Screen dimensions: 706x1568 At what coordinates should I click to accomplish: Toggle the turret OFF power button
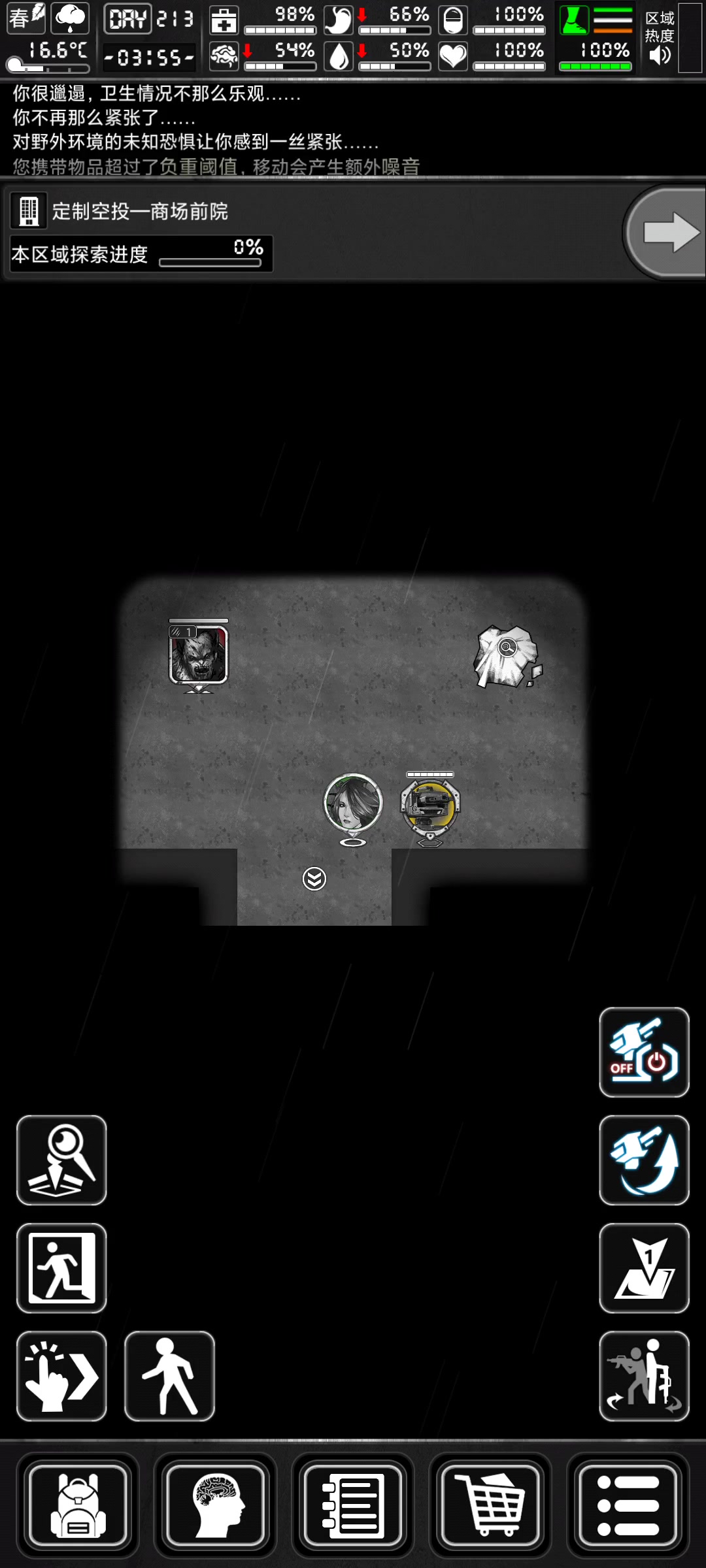coord(644,1052)
